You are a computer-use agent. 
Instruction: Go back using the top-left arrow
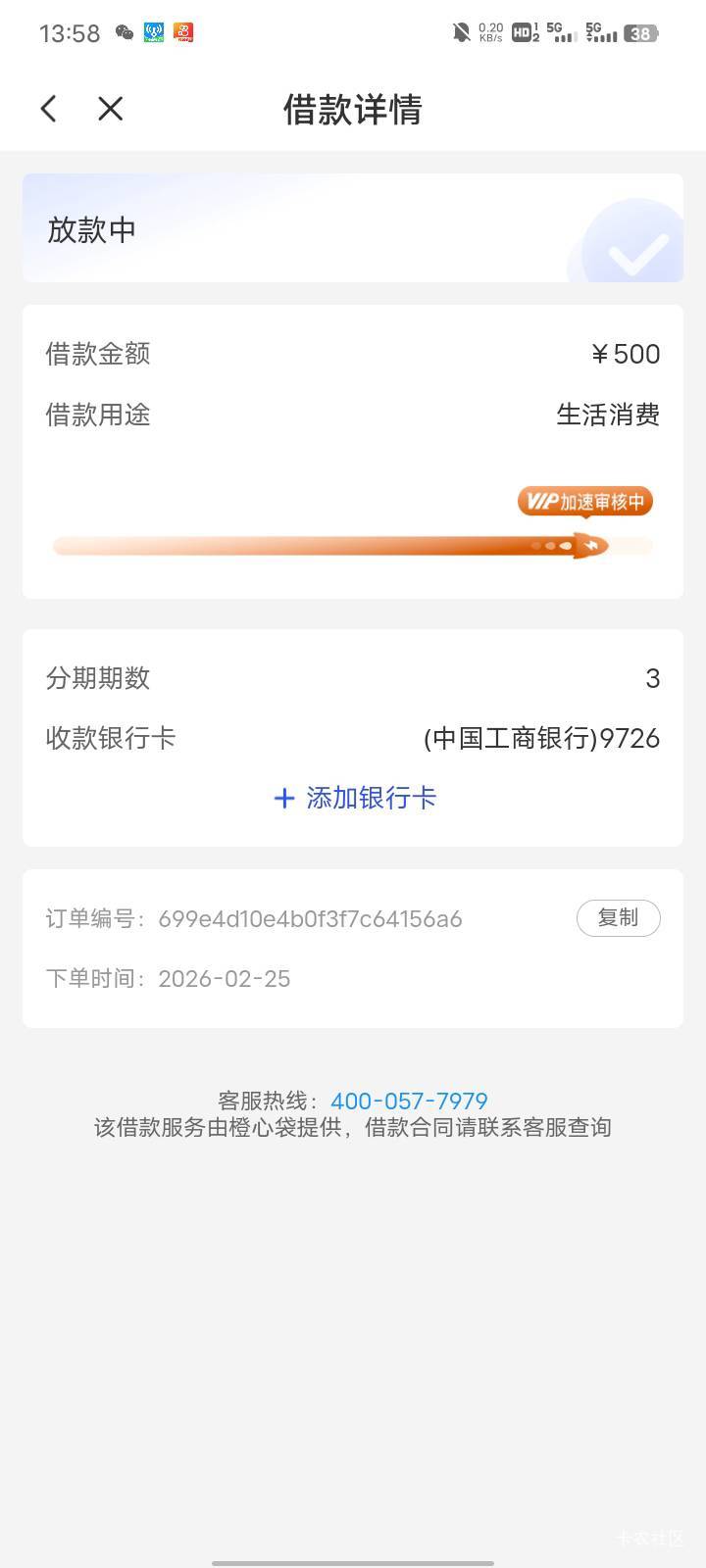(48, 109)
